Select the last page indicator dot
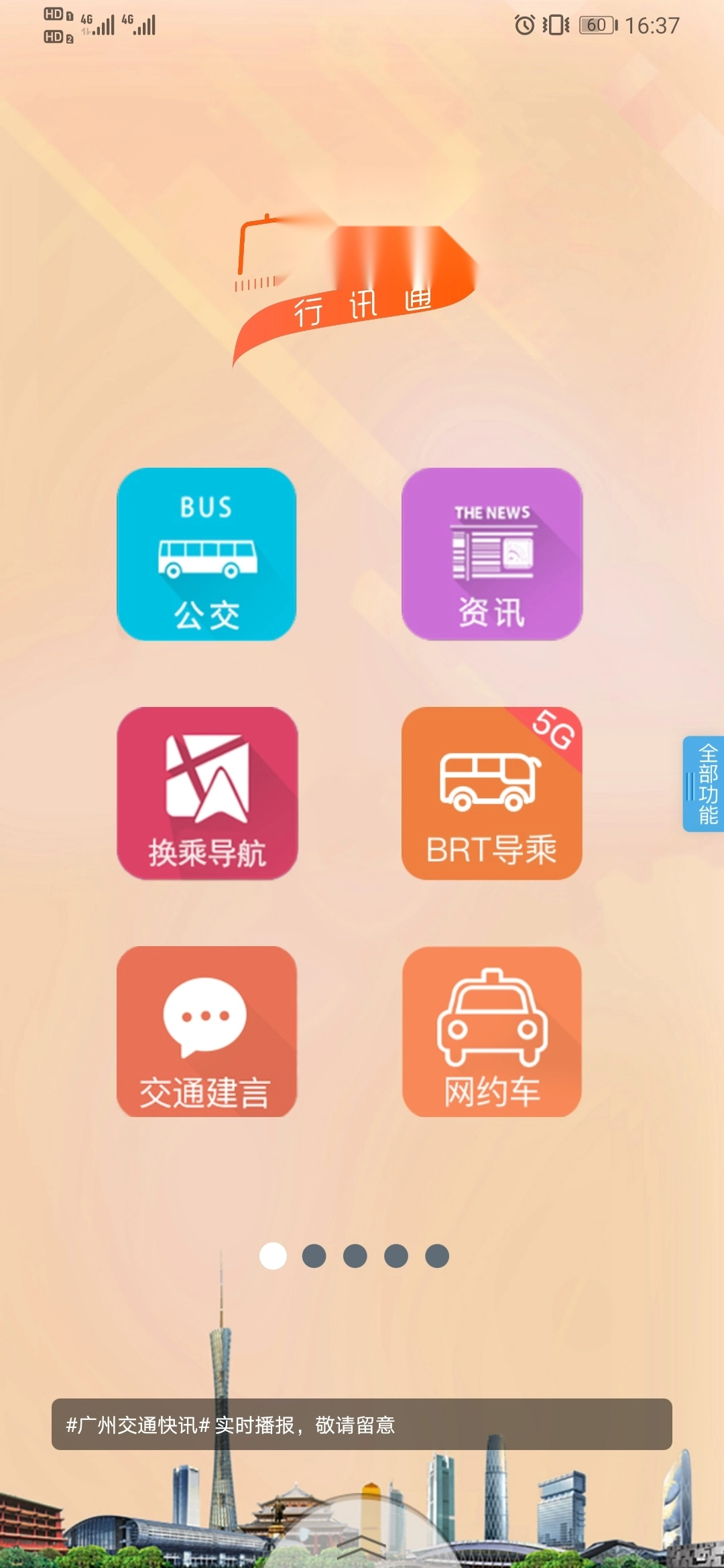This screenshot has height=1568, width=724. pos(437,1256)
